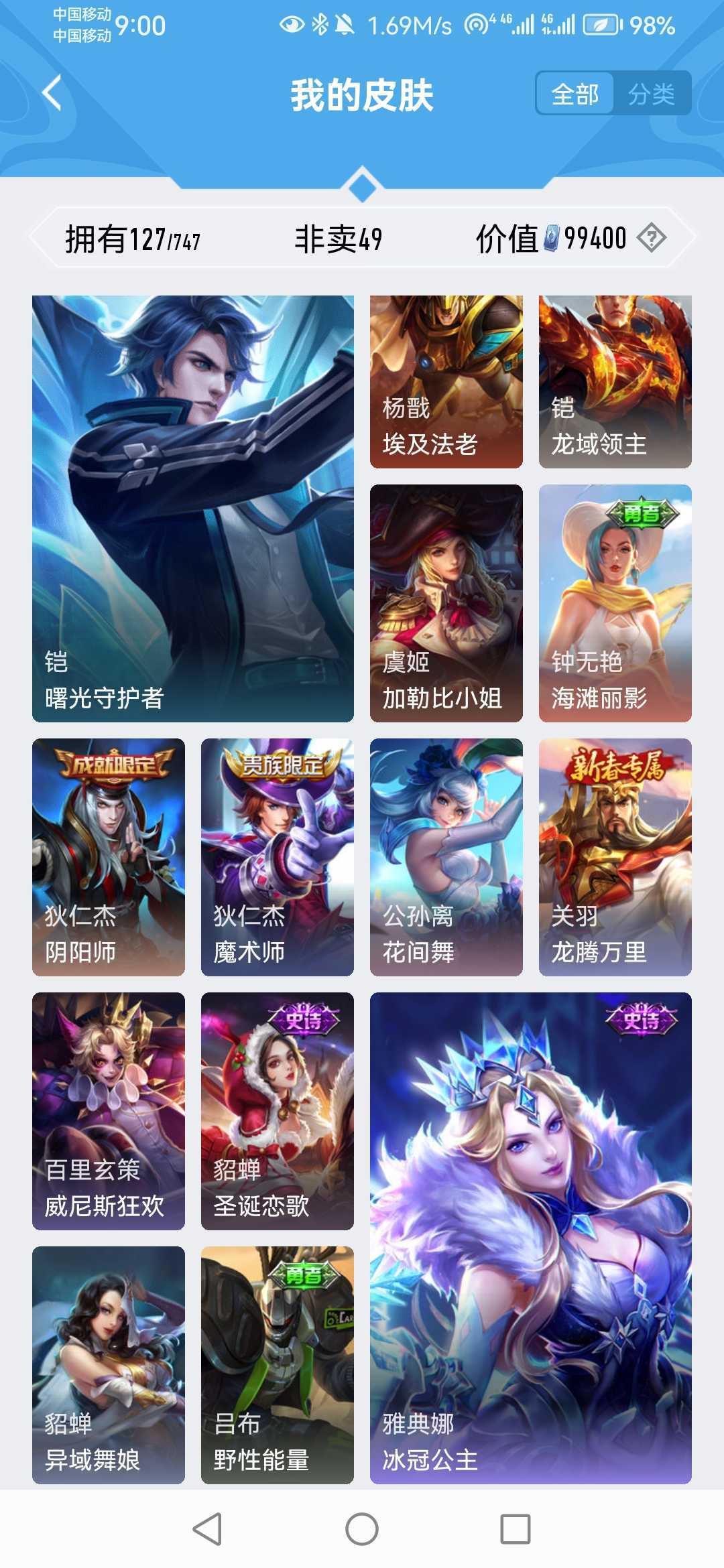Viewport: 724px width, 1568px height.
Task: Select 雅典娜 冰冠公主 skin
Action: [x=530, y=1238]
